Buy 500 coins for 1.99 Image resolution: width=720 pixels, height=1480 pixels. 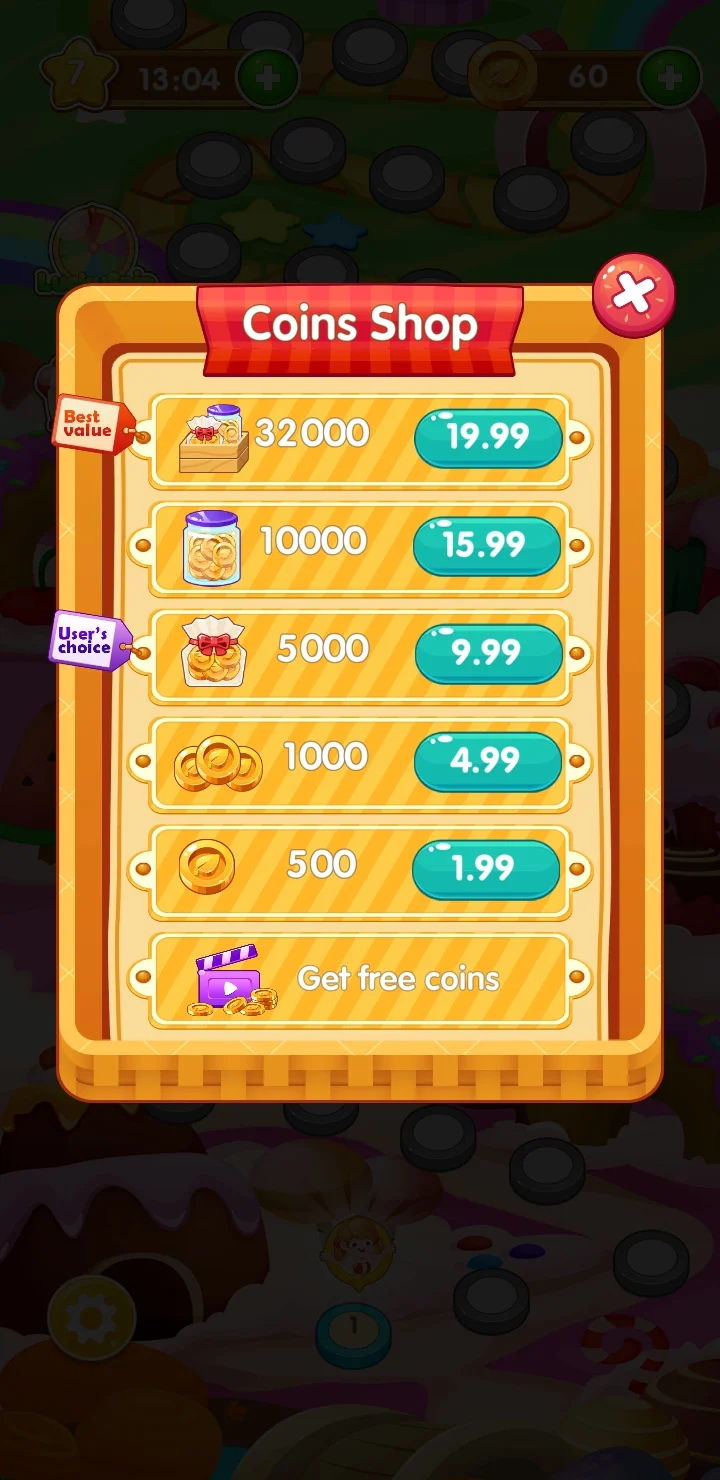click(487, 869)
